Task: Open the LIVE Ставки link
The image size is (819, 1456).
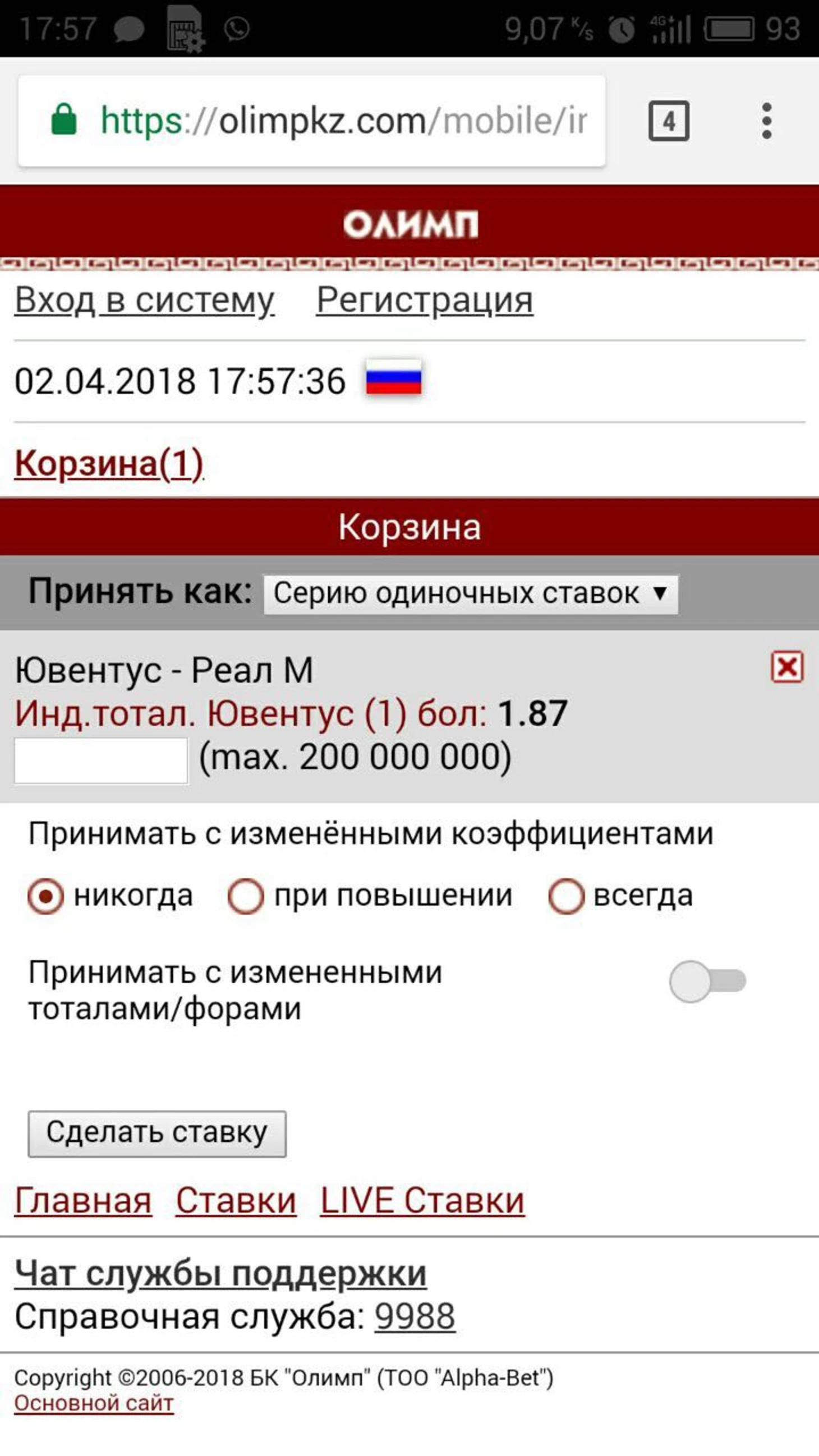Action: pos(422,1200)
